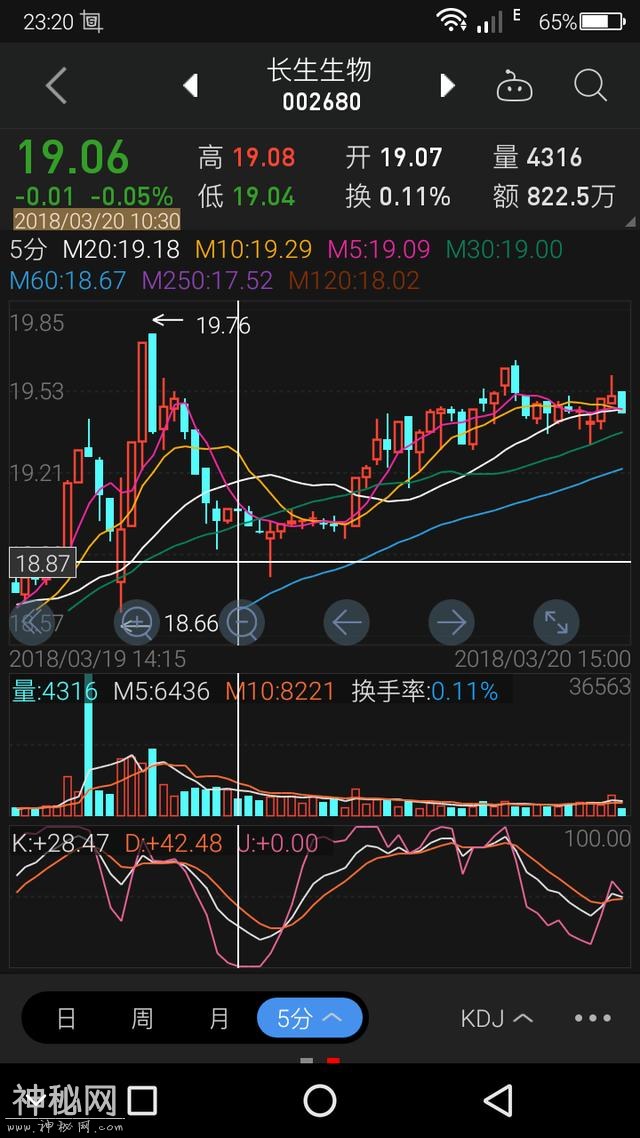Tap the system home button
640x1138 pixels.
(320, 1100)
